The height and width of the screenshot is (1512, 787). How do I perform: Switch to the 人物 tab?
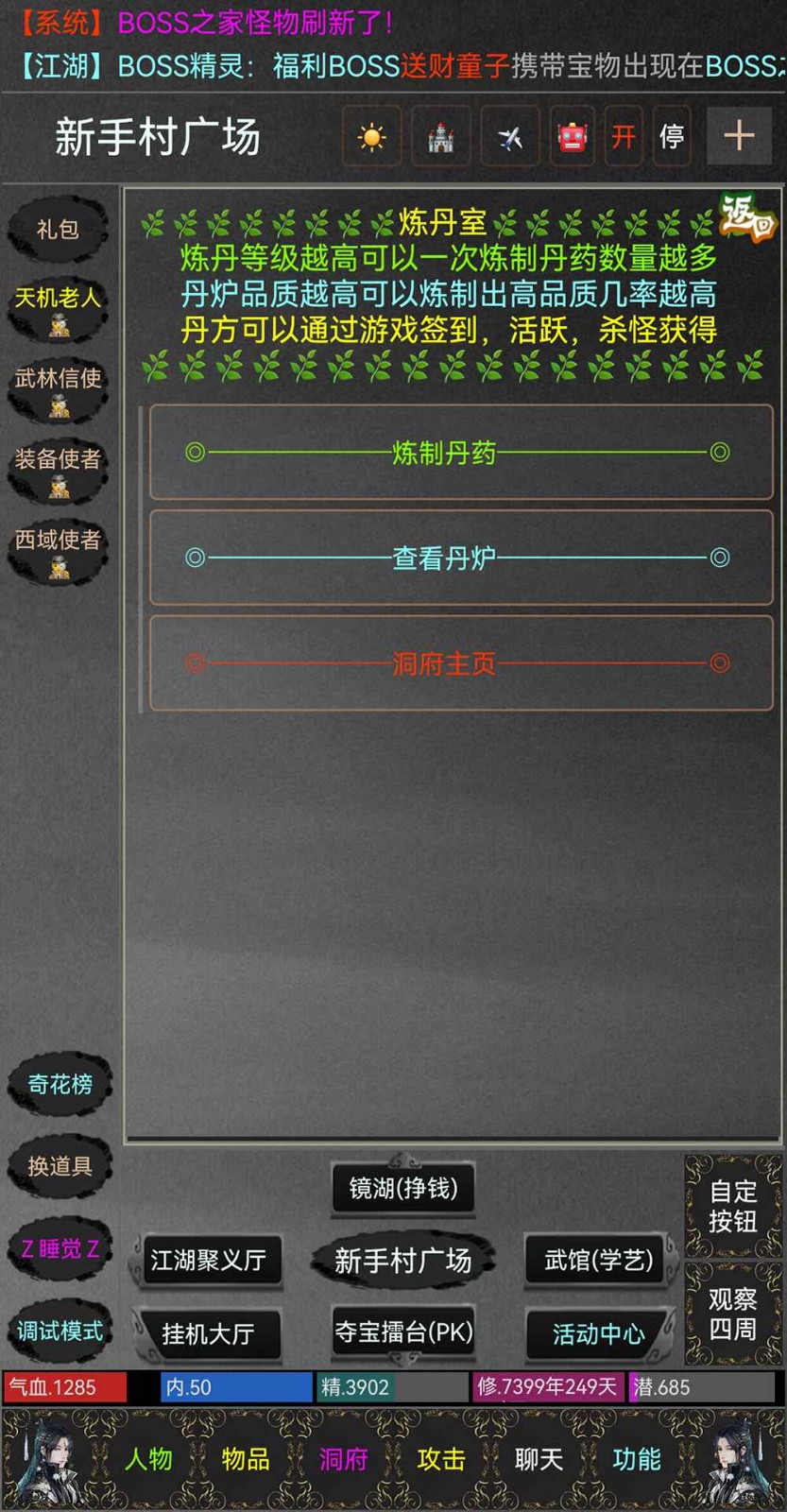point(149,1459)
